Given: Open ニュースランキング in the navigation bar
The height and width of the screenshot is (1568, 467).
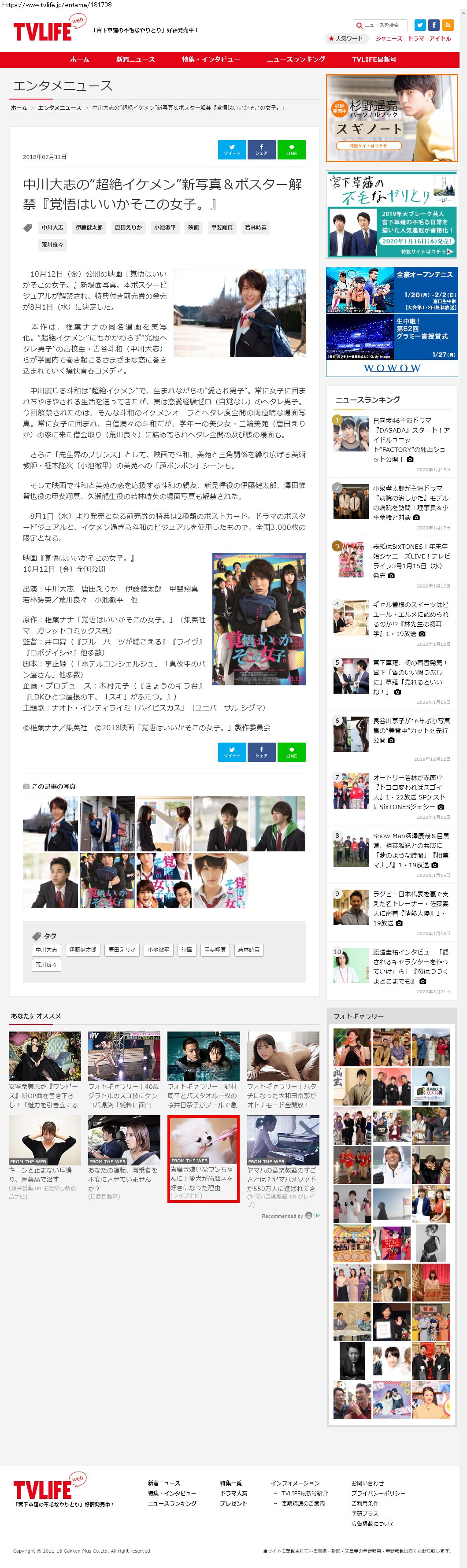Looking at the screenshot, I should click(x=296, y=59).
